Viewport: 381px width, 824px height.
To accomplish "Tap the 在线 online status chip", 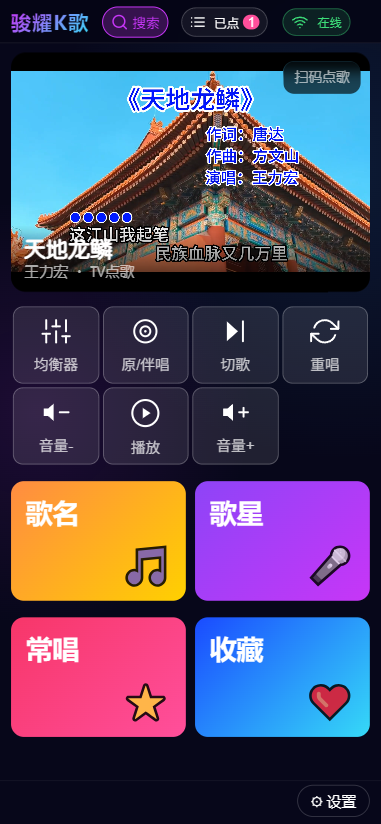I will tap(316, 22).
